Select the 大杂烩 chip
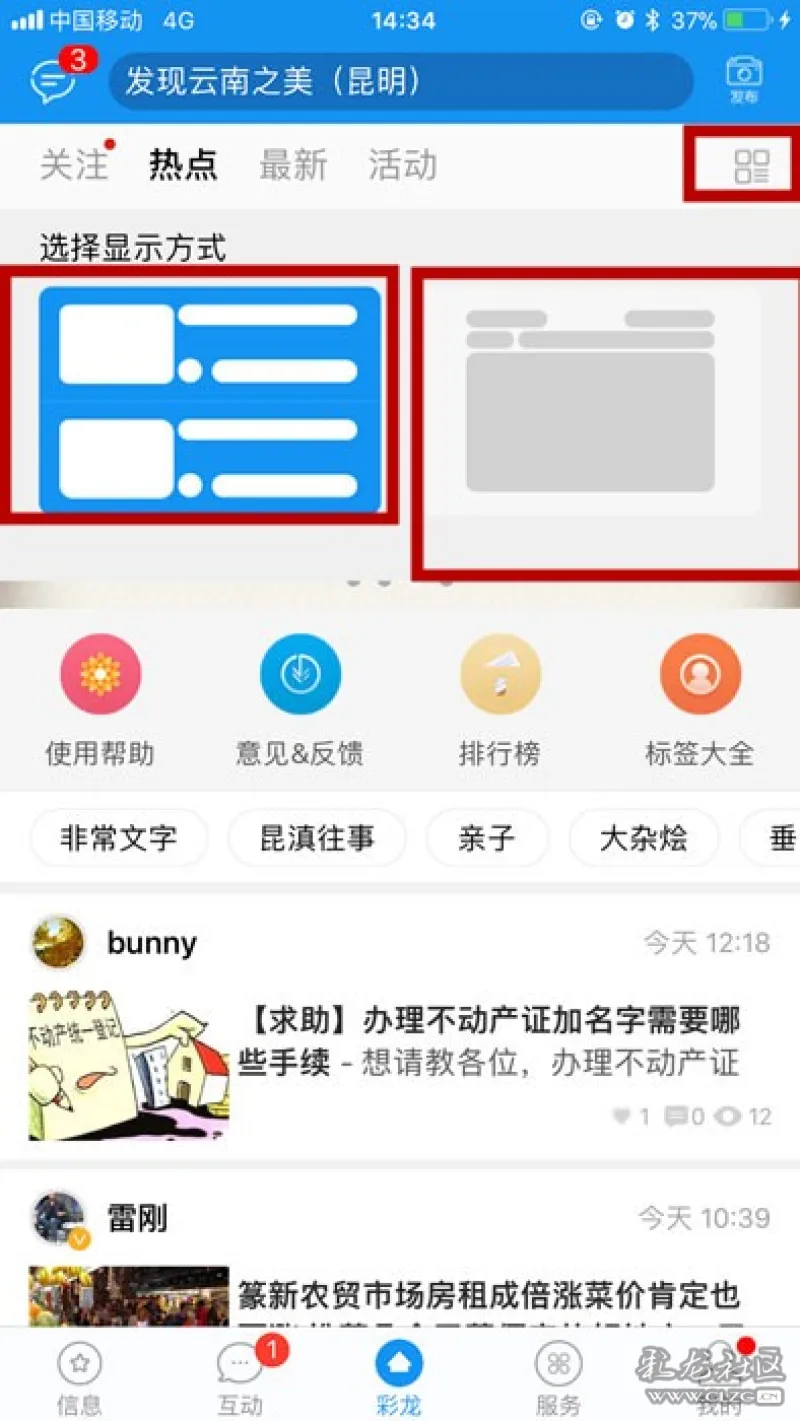This screenshot has height=1421, width=800. click(643, 838)
